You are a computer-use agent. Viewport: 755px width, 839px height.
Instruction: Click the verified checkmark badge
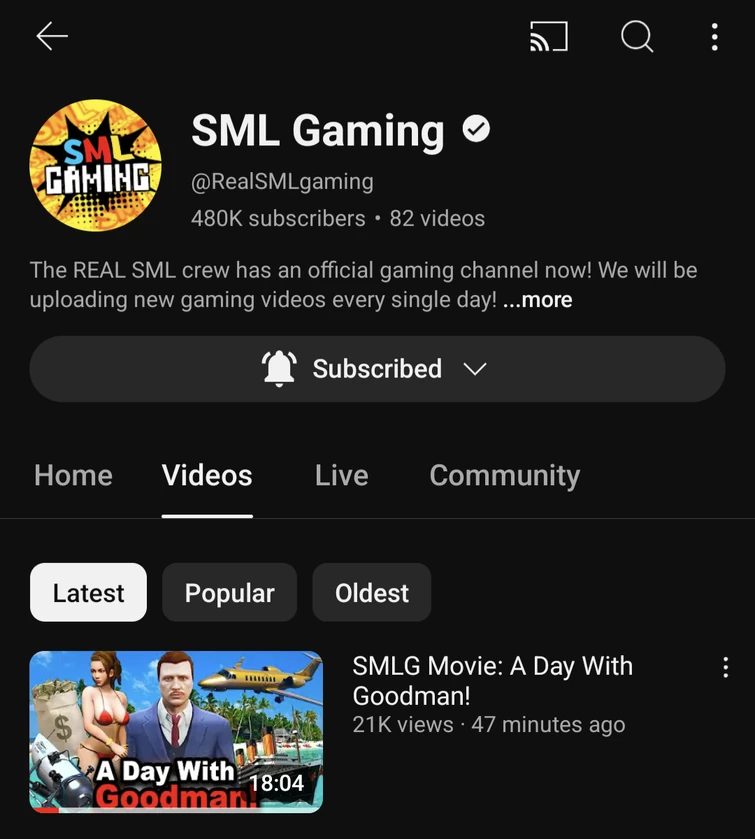tap(477, 129)
